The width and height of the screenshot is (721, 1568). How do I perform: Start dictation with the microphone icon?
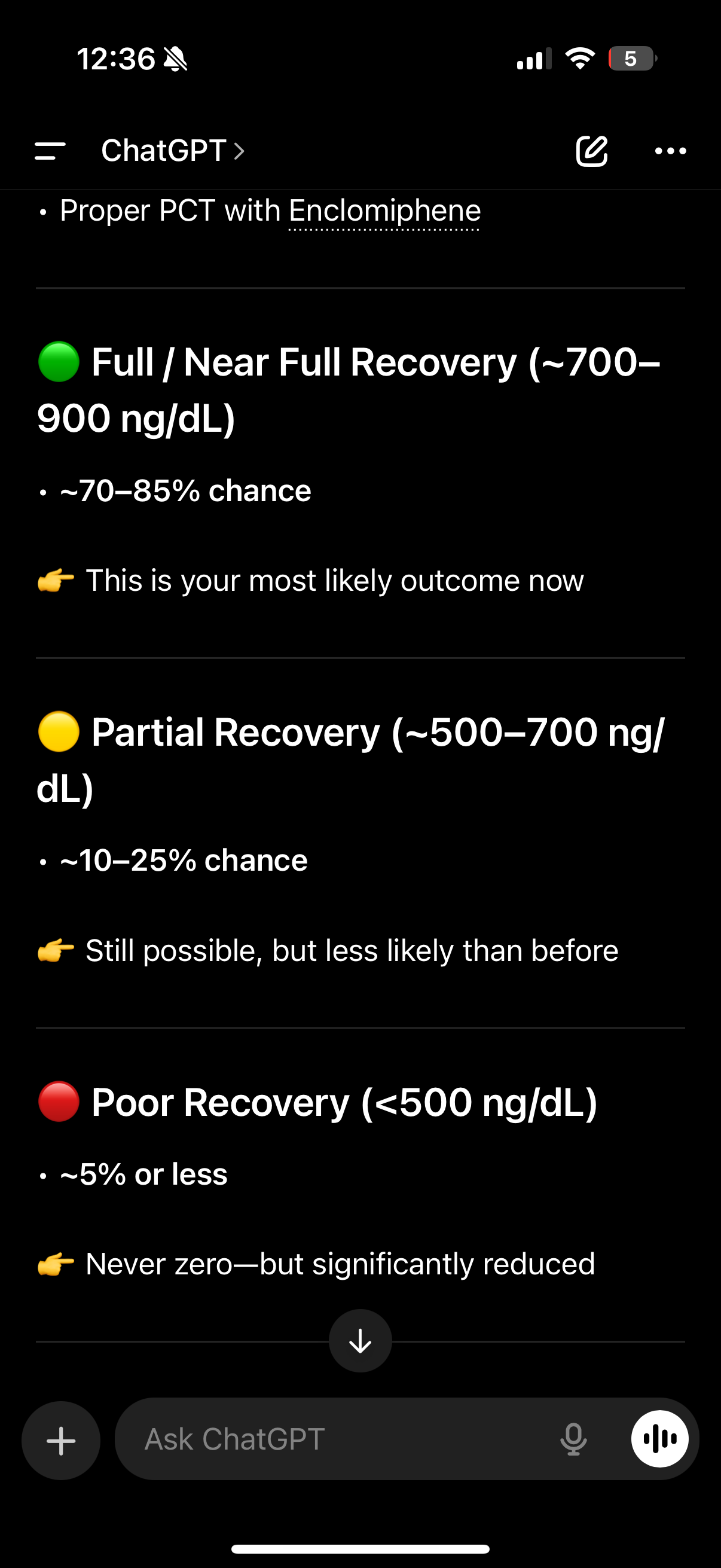573,1439
